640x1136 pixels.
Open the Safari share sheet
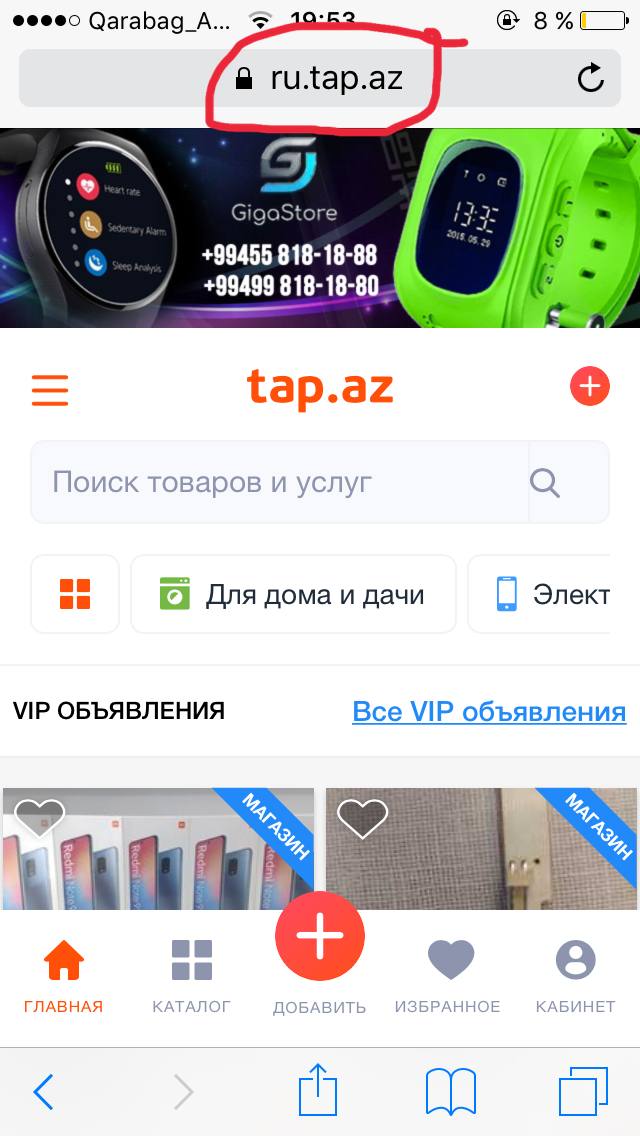[x=320, y=1091]
